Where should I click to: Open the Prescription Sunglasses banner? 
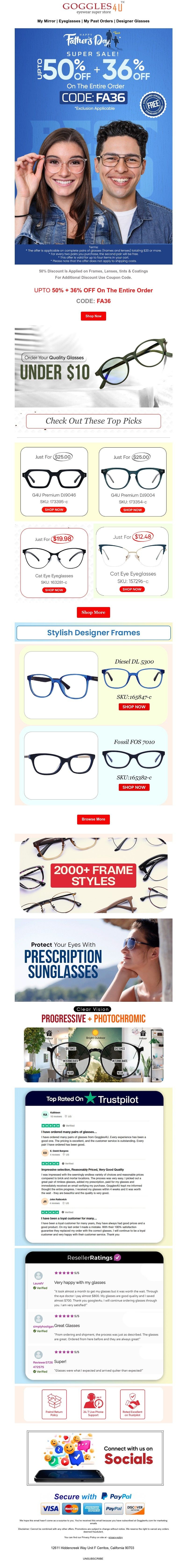click(x=93, y=960)
